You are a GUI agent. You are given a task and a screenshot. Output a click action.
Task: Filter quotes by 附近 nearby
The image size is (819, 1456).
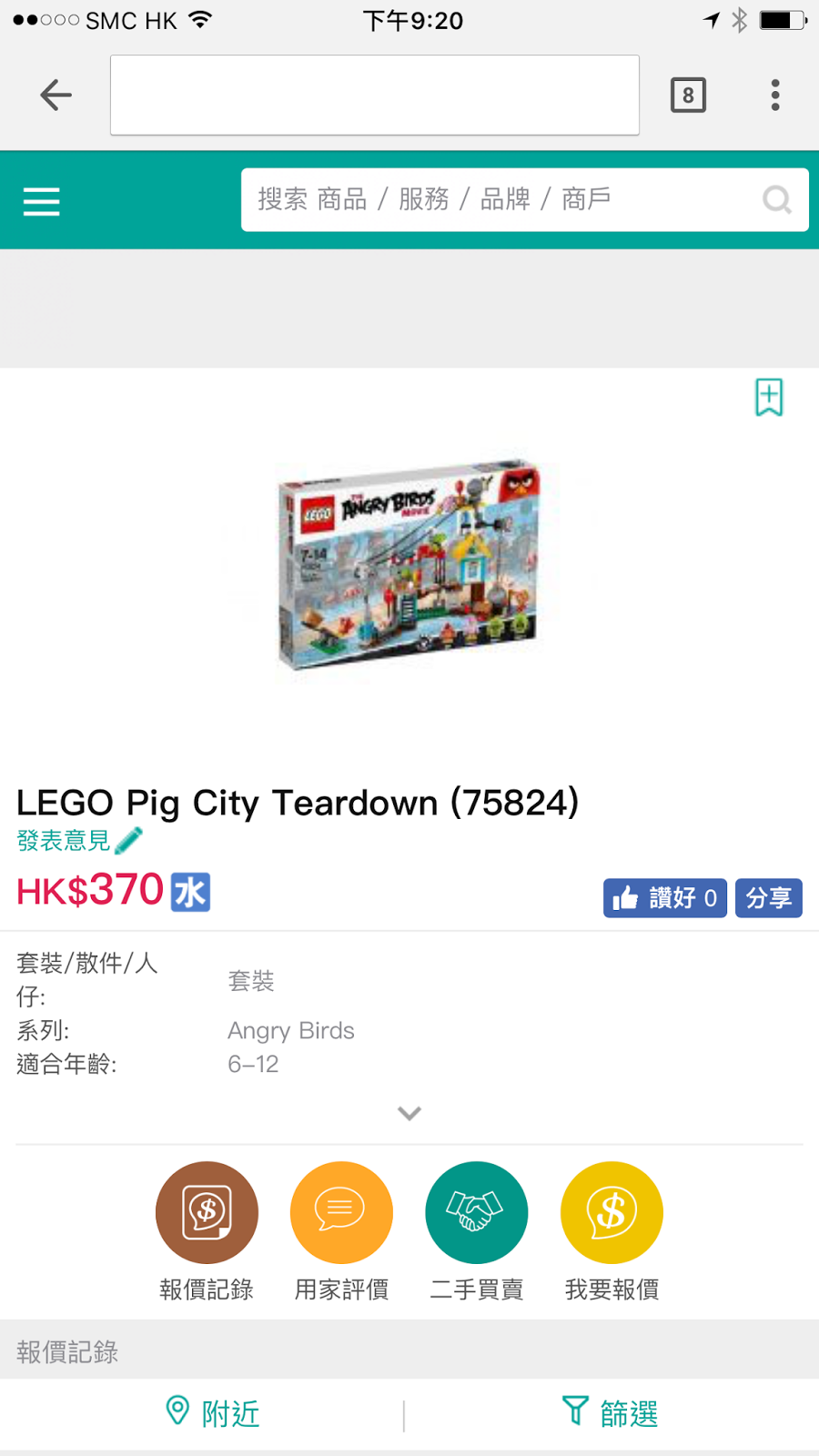tap(214, 1413)
